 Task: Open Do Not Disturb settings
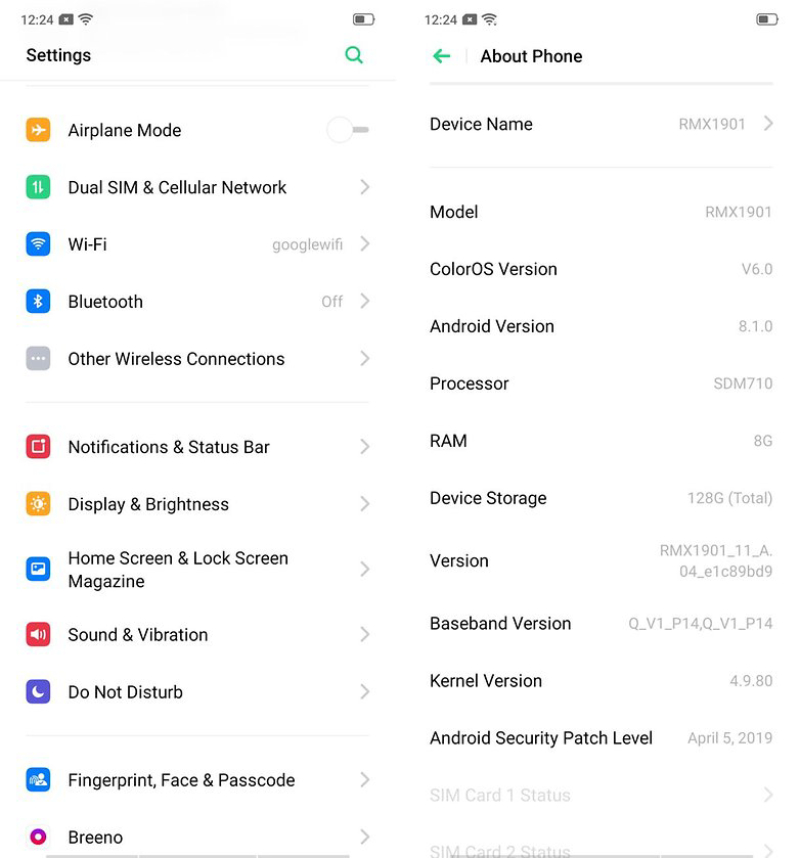click(x=197, y=691)
